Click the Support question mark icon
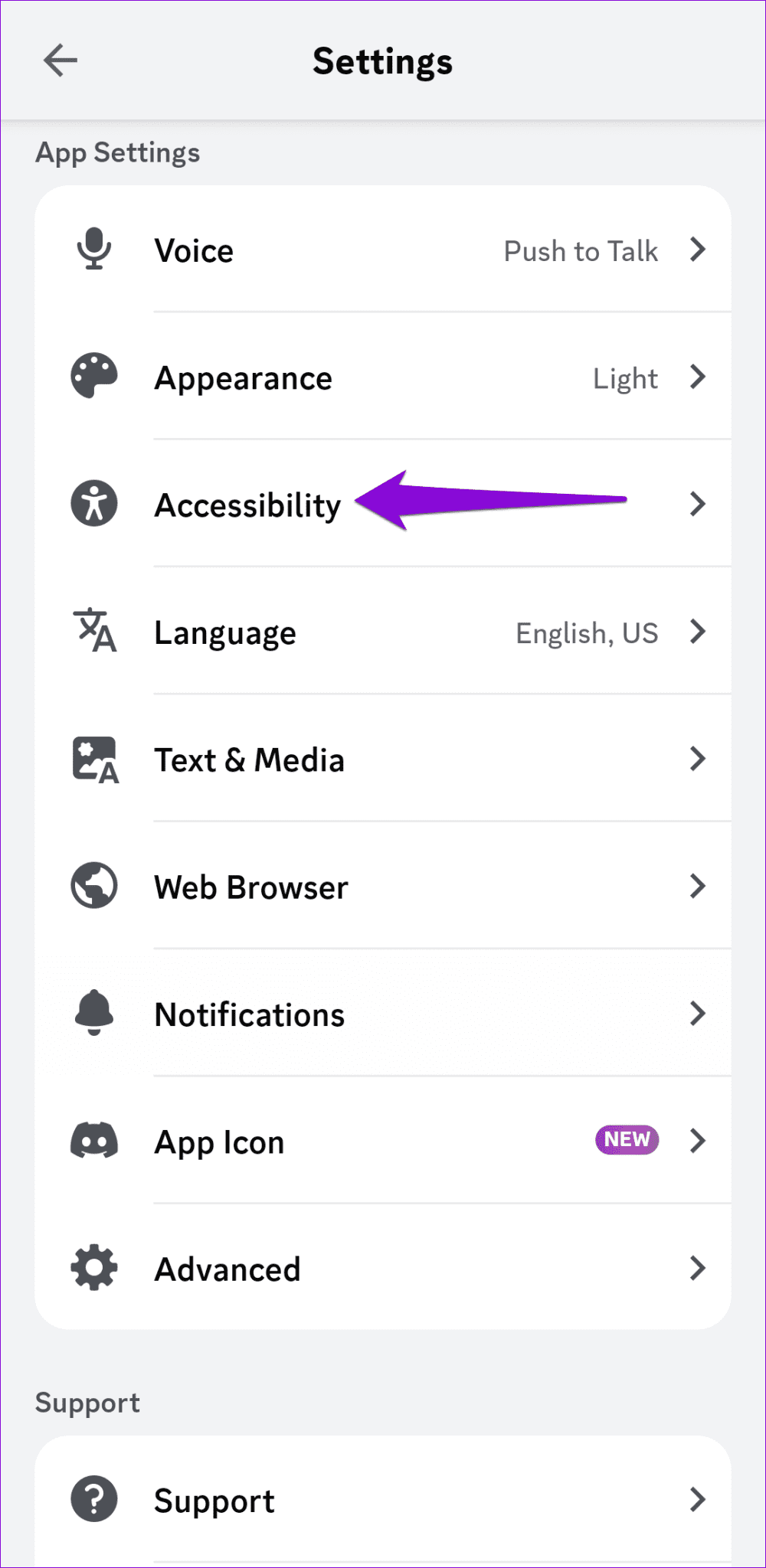Viewport: 766px width, 1568px height. (93, 1499)
